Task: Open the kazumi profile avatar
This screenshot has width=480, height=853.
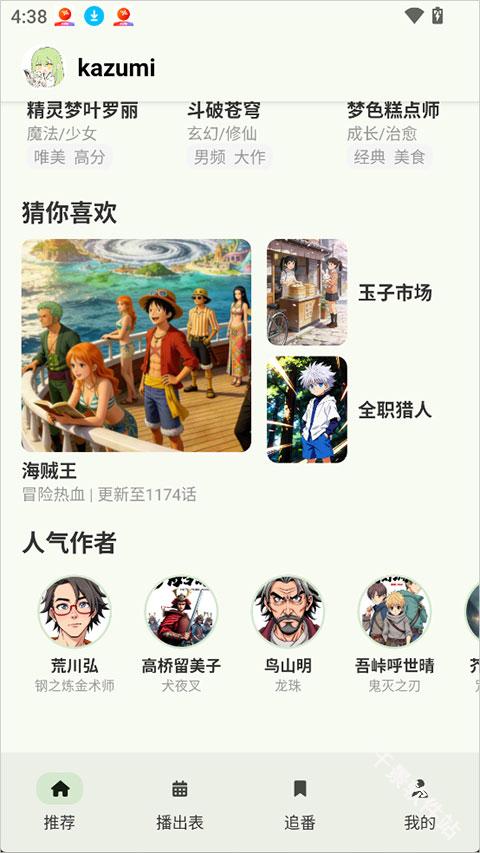Action: point(44,67)
